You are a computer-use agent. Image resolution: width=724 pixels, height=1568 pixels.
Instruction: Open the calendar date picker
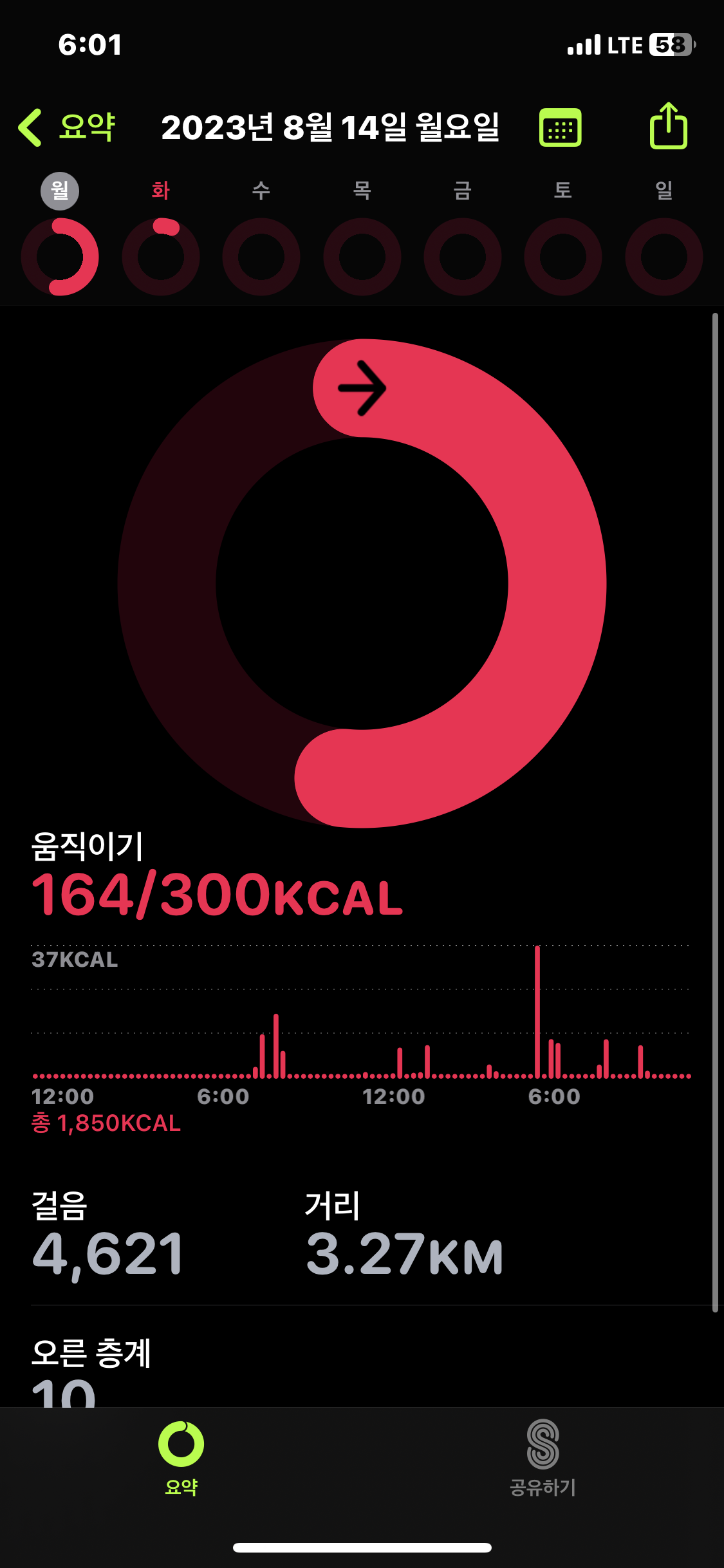tap(560, 127)
